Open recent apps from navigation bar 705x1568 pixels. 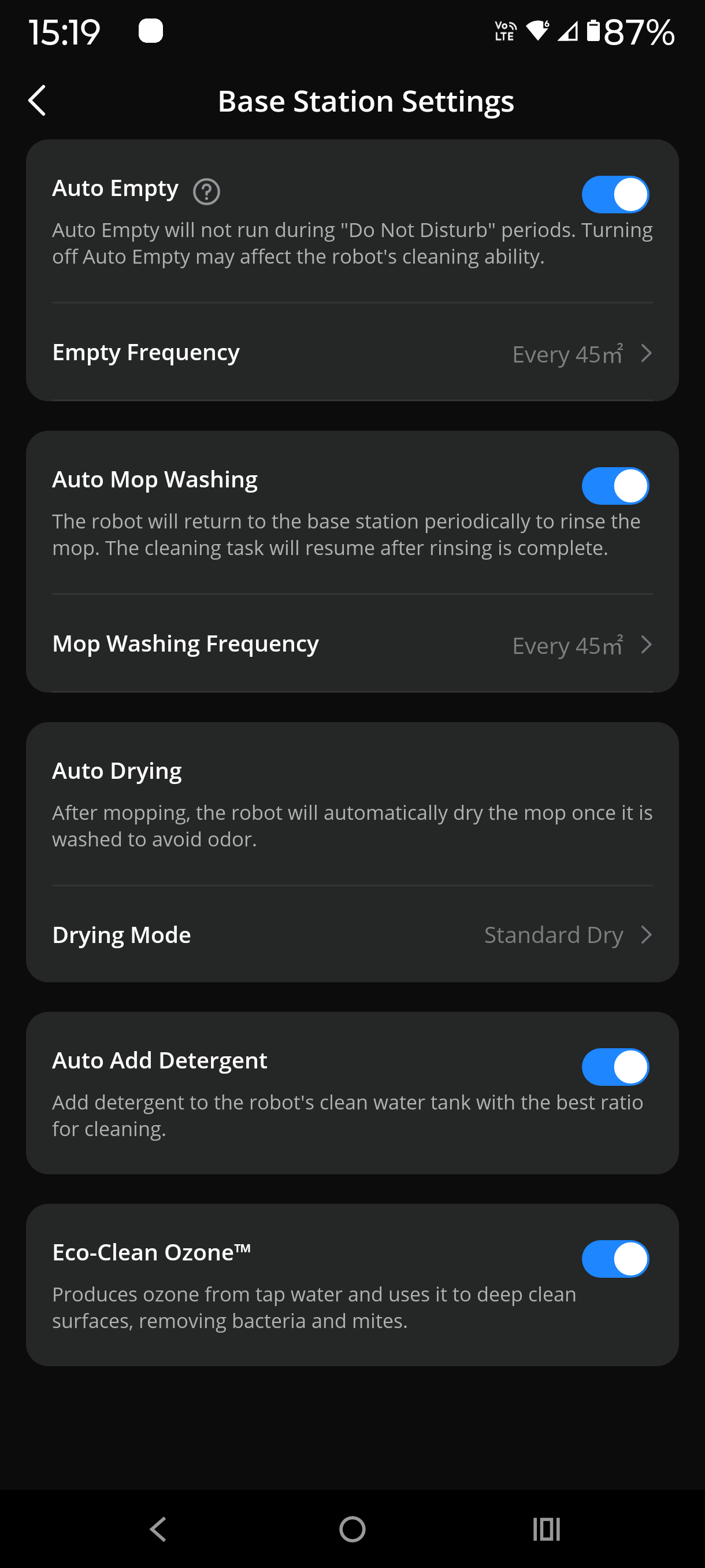coord(546,1529)
